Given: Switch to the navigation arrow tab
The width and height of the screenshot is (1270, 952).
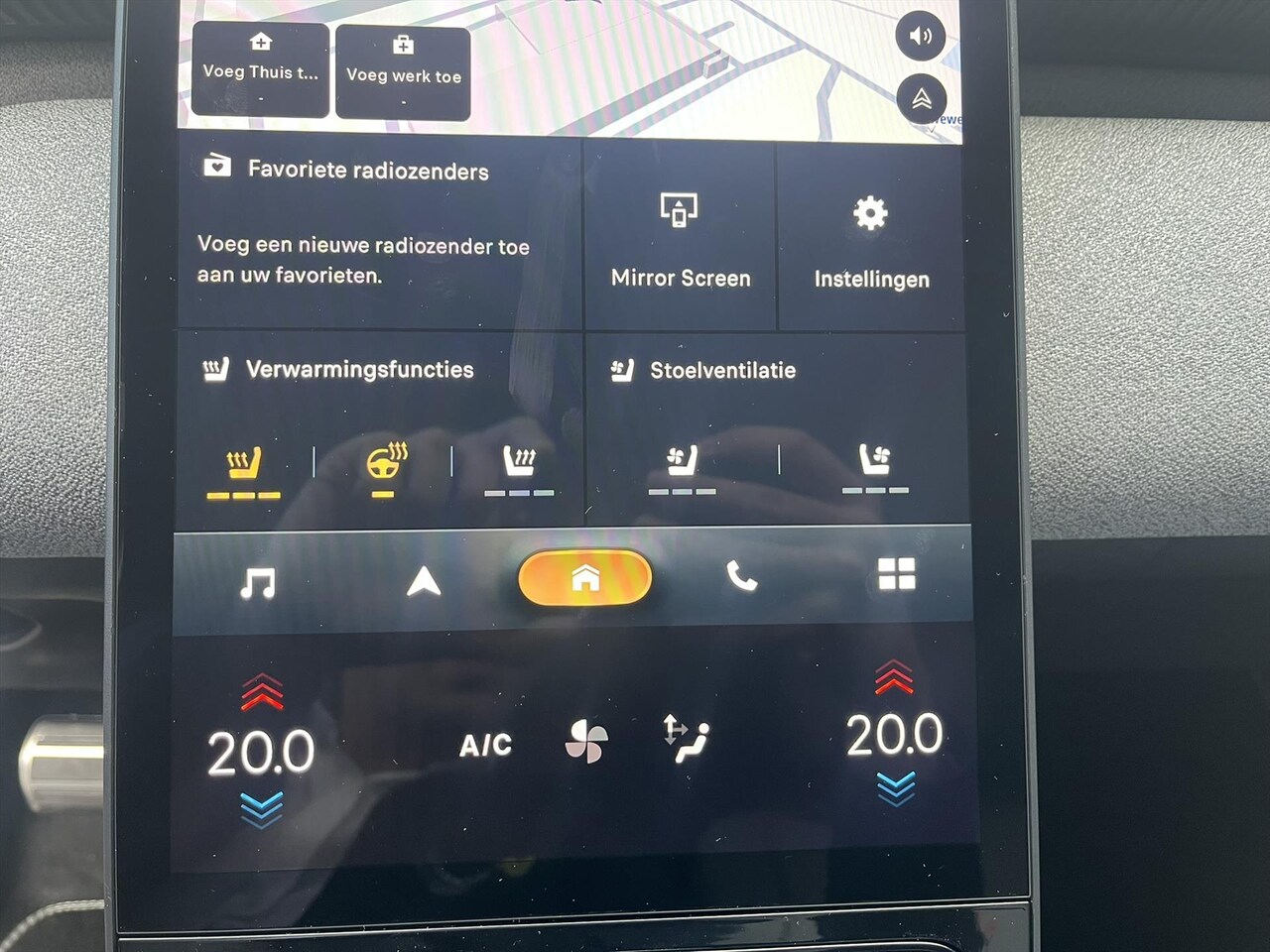Looking at the screenshot, I should [424, 581].
